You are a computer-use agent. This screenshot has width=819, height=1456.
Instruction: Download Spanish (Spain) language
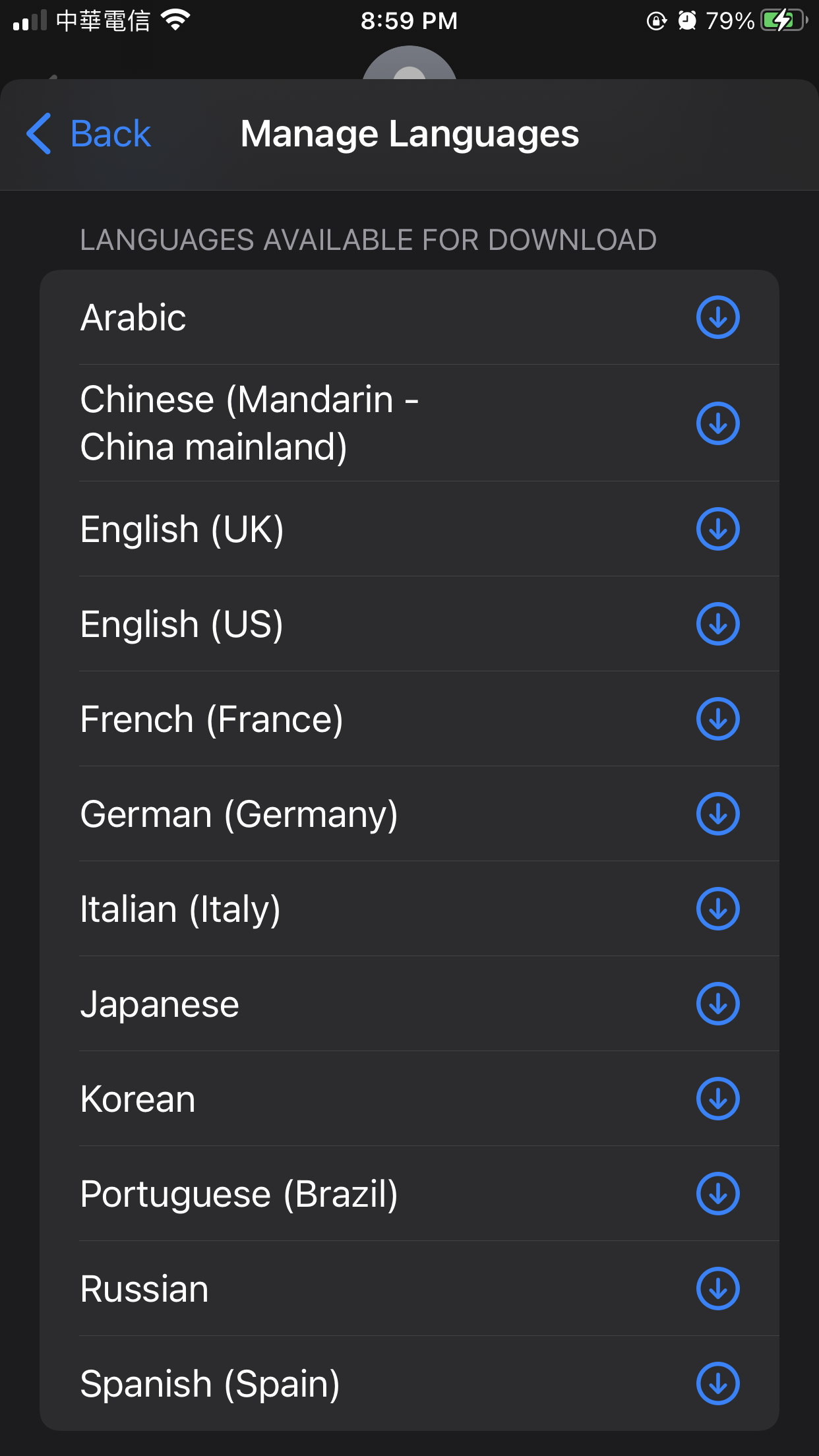point(717,1383)
